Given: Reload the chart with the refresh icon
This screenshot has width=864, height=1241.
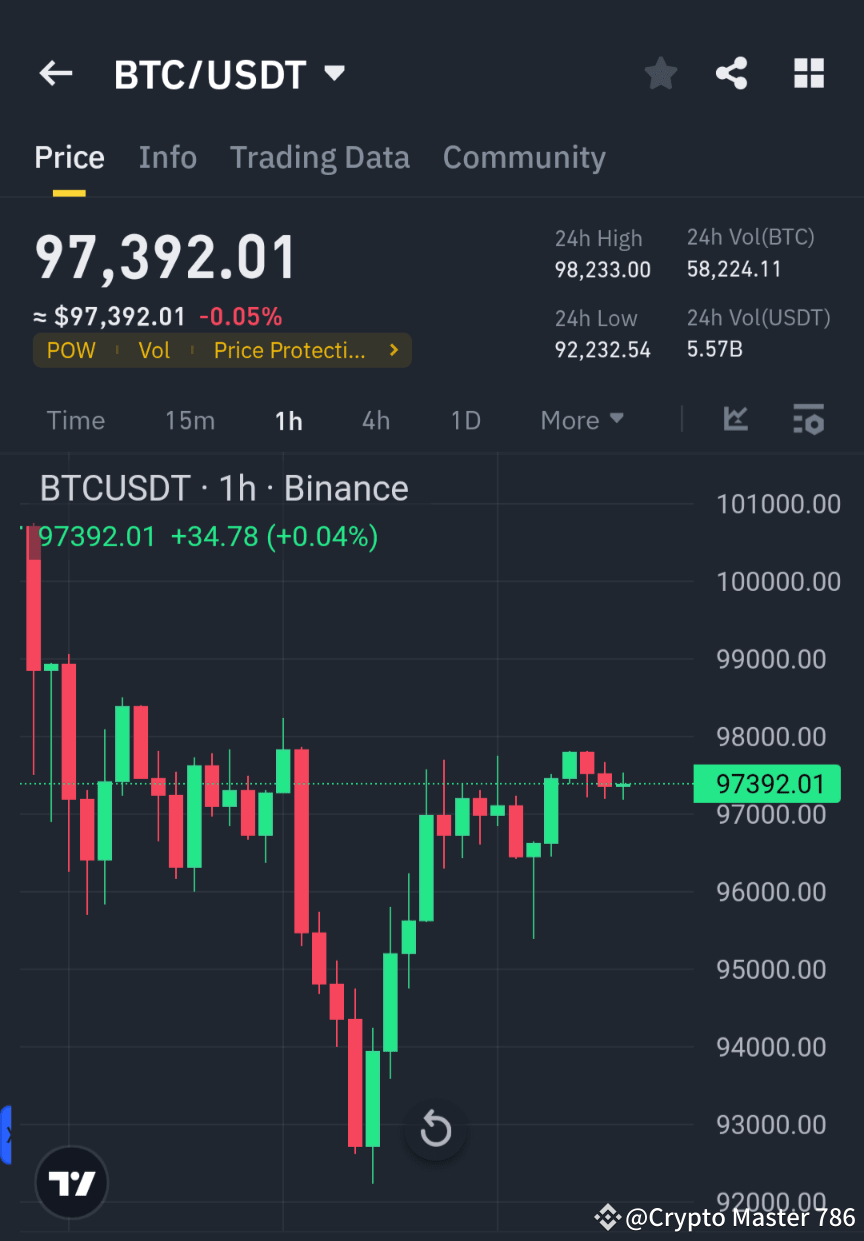Looking at the screenshot, I should (x=434, y=1129).
